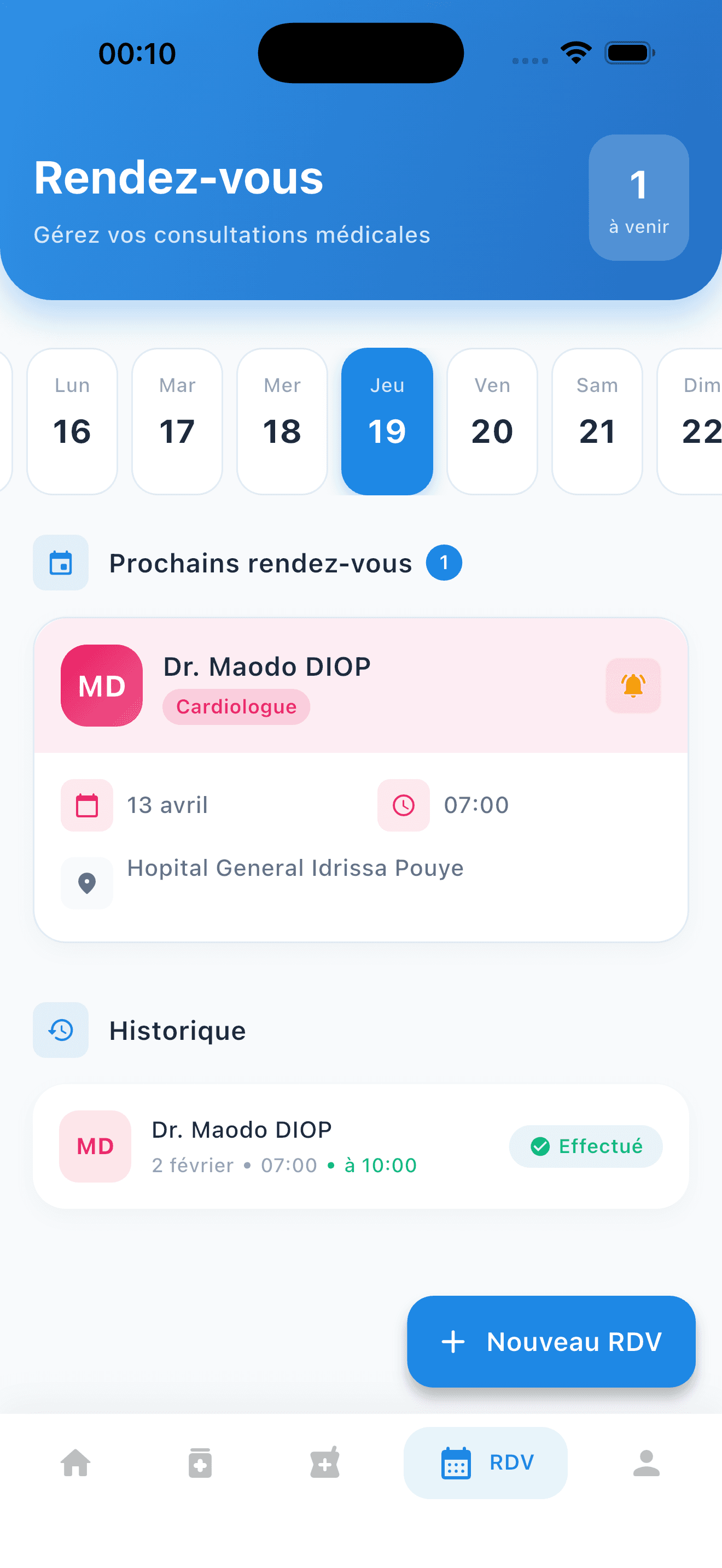Expand the Historique section

[x=177, y=1030]
